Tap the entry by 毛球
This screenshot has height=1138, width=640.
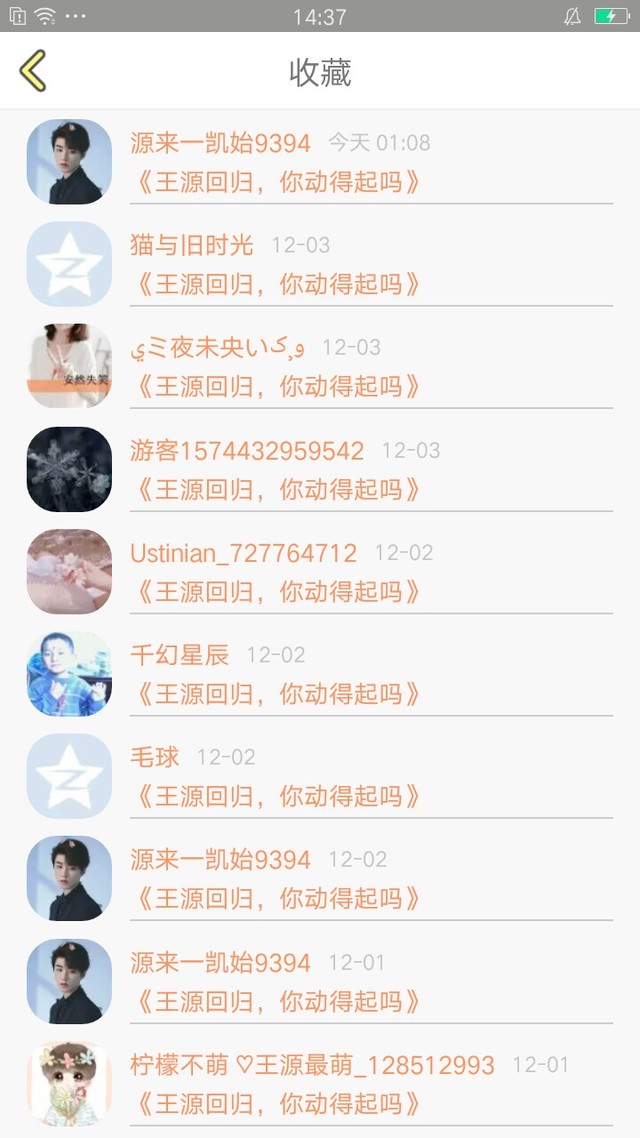[320, 776]
